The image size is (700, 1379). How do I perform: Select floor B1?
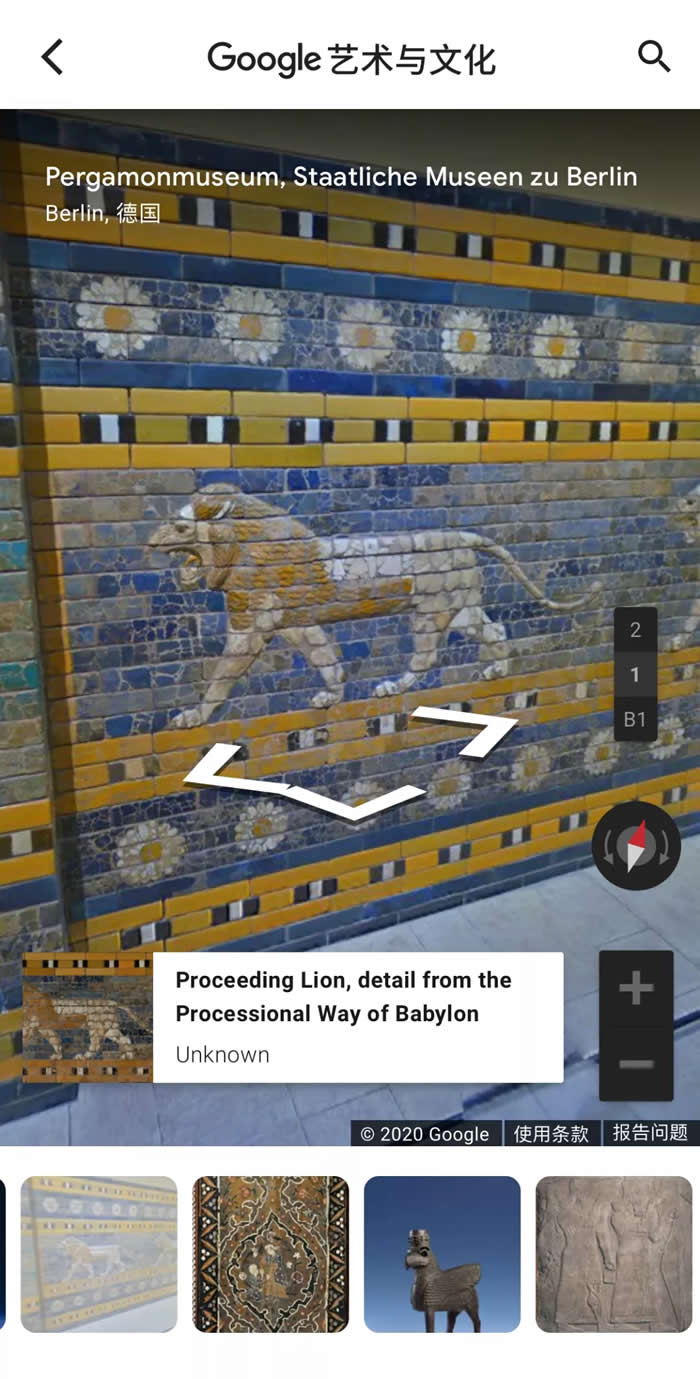coord(635,719)
